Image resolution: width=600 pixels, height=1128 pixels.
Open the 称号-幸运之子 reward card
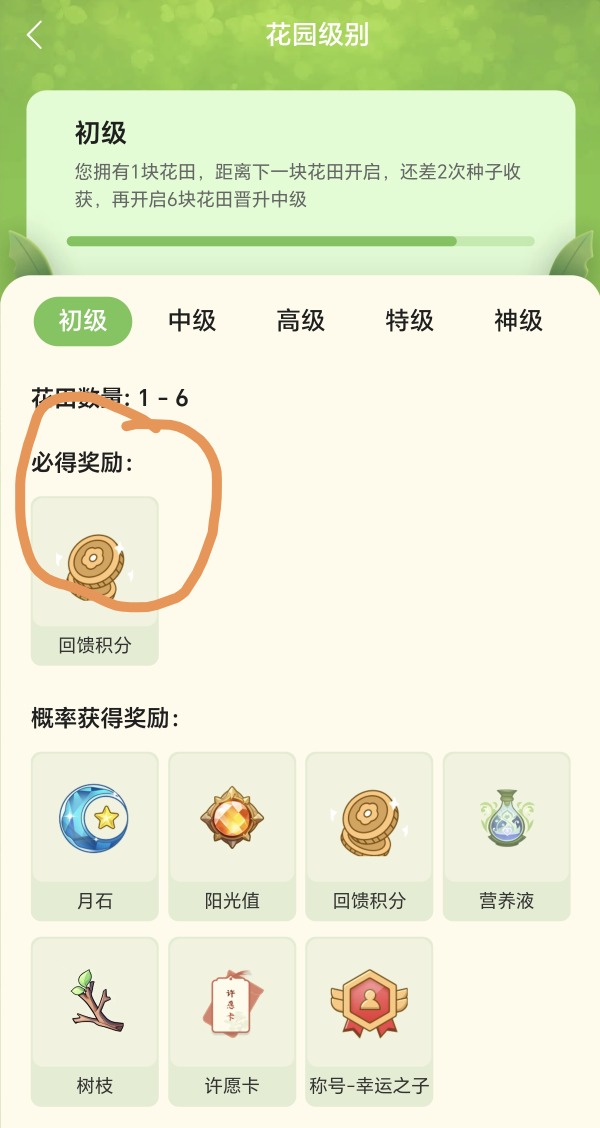click(x=369, y=1020)
